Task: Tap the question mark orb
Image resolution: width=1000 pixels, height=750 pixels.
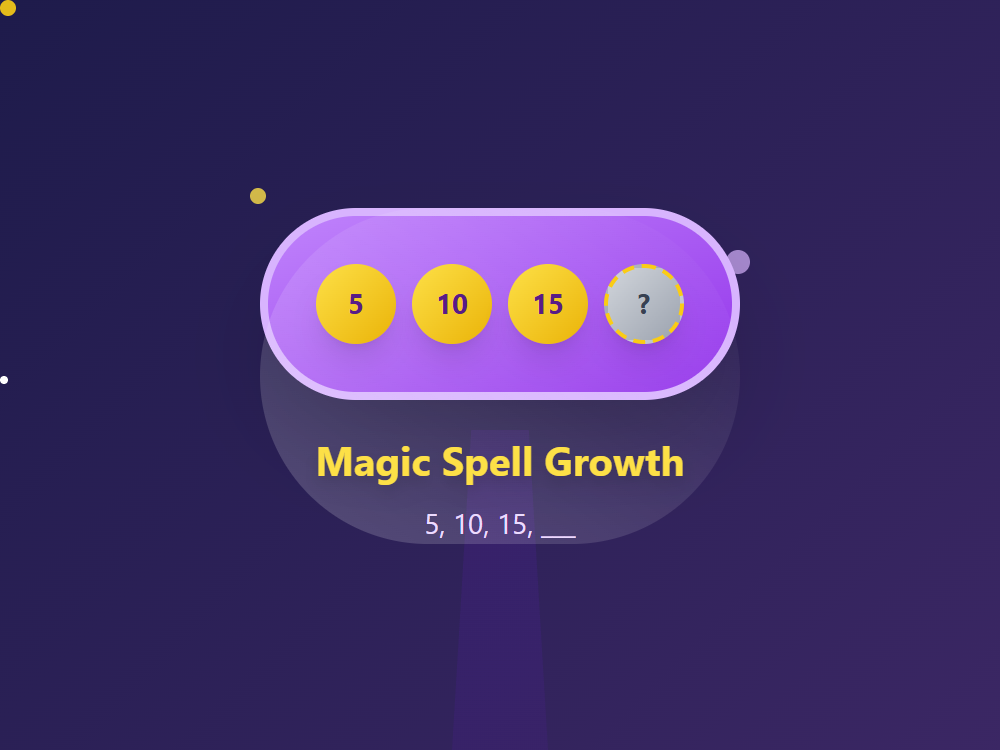Action: (x=644, y=304)
